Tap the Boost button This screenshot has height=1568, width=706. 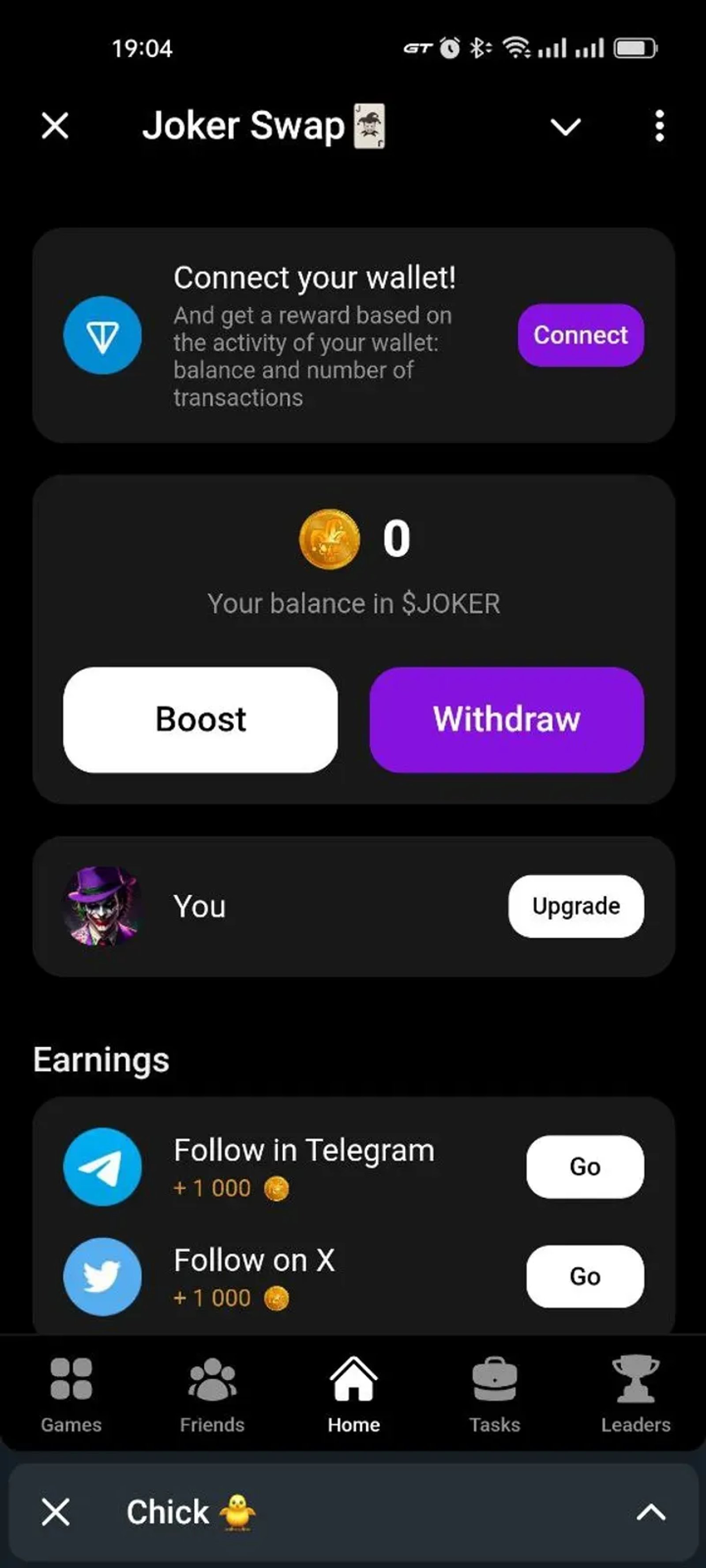(x=200, y=720)
